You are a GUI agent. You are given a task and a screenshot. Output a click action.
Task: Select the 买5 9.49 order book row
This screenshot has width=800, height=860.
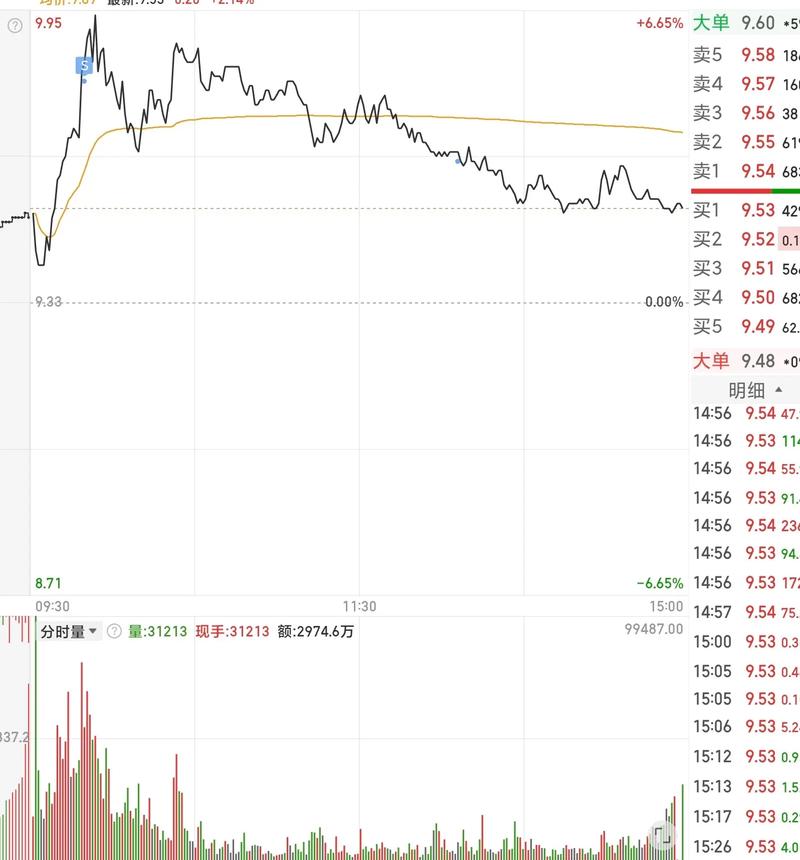(x=745, y=326)
